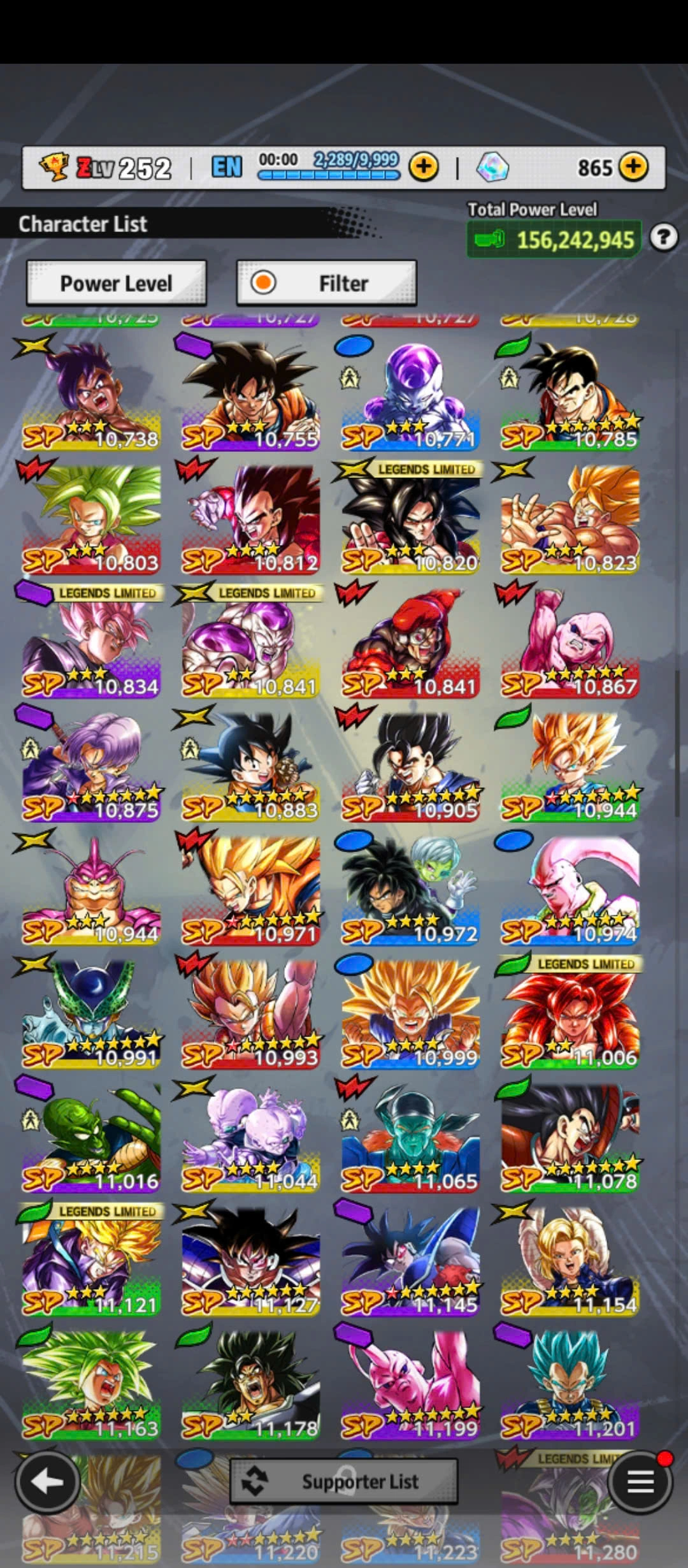Open the hamburger menu button
This screenshot has width=688, height=1568.
click(640, 1481)
